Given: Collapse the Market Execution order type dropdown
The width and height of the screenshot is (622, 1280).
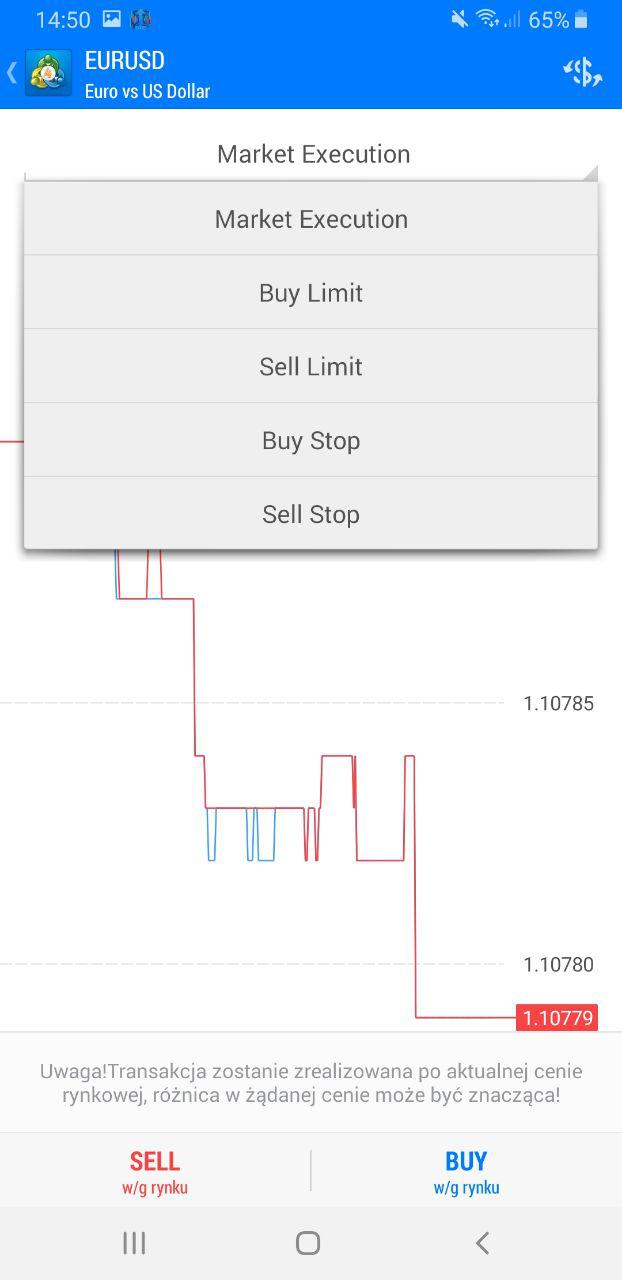Looking at the screenshot, I should pyautogui.click(x=312, y=154).
